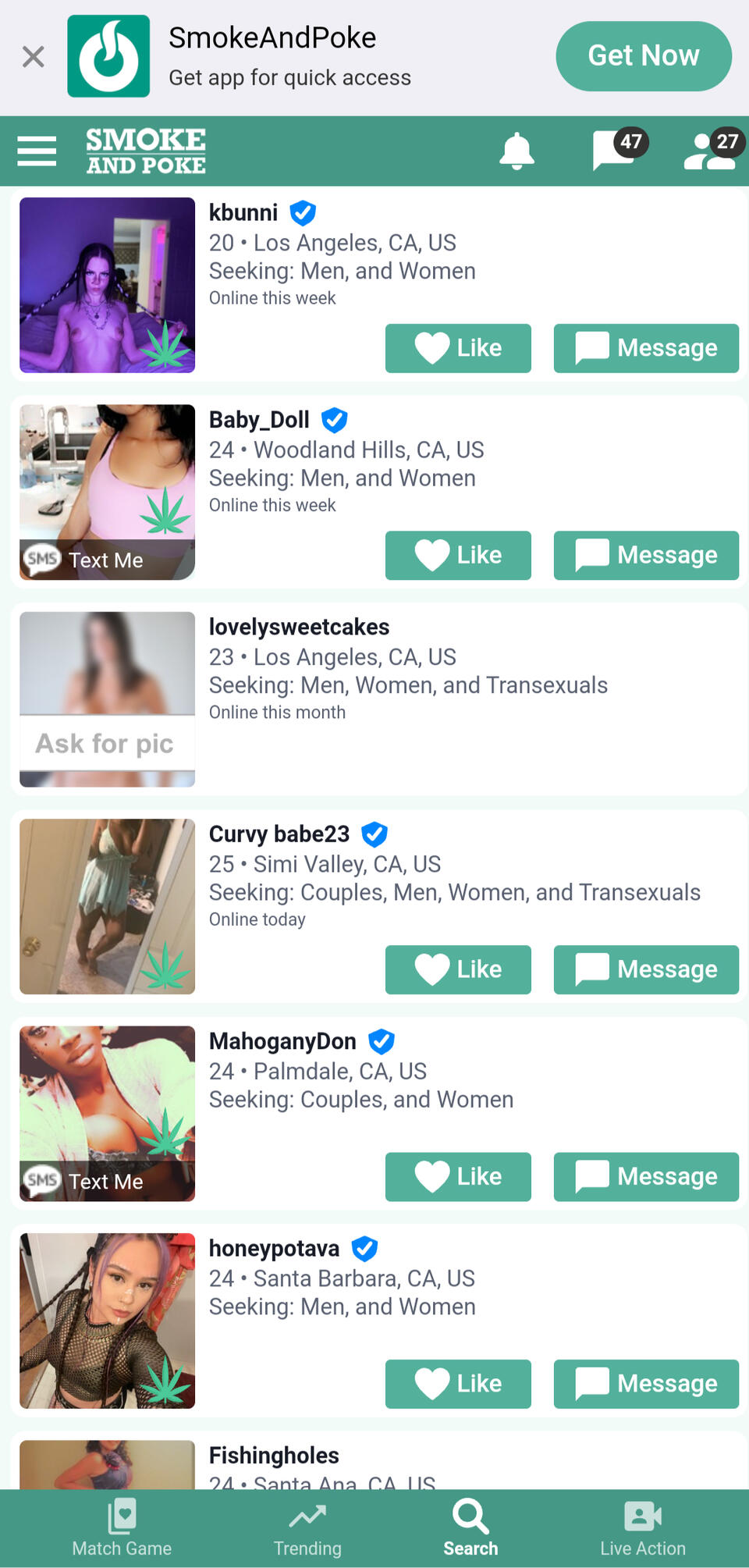Like Baby_Doll's profile
This screenshot has height=1568, width=749.
(x=458, y=555)
